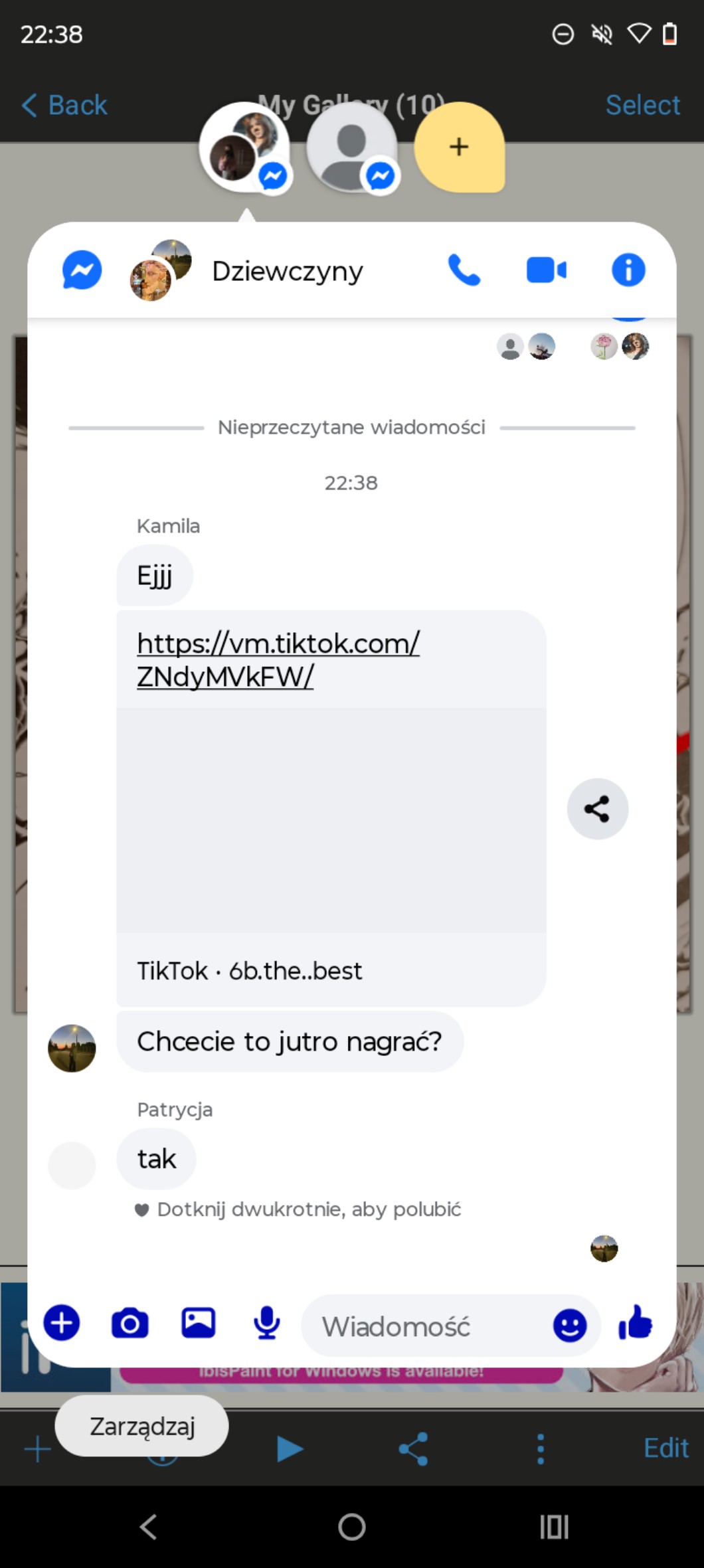
Task: Go to the system home screen
Action: click(351, 1526)
